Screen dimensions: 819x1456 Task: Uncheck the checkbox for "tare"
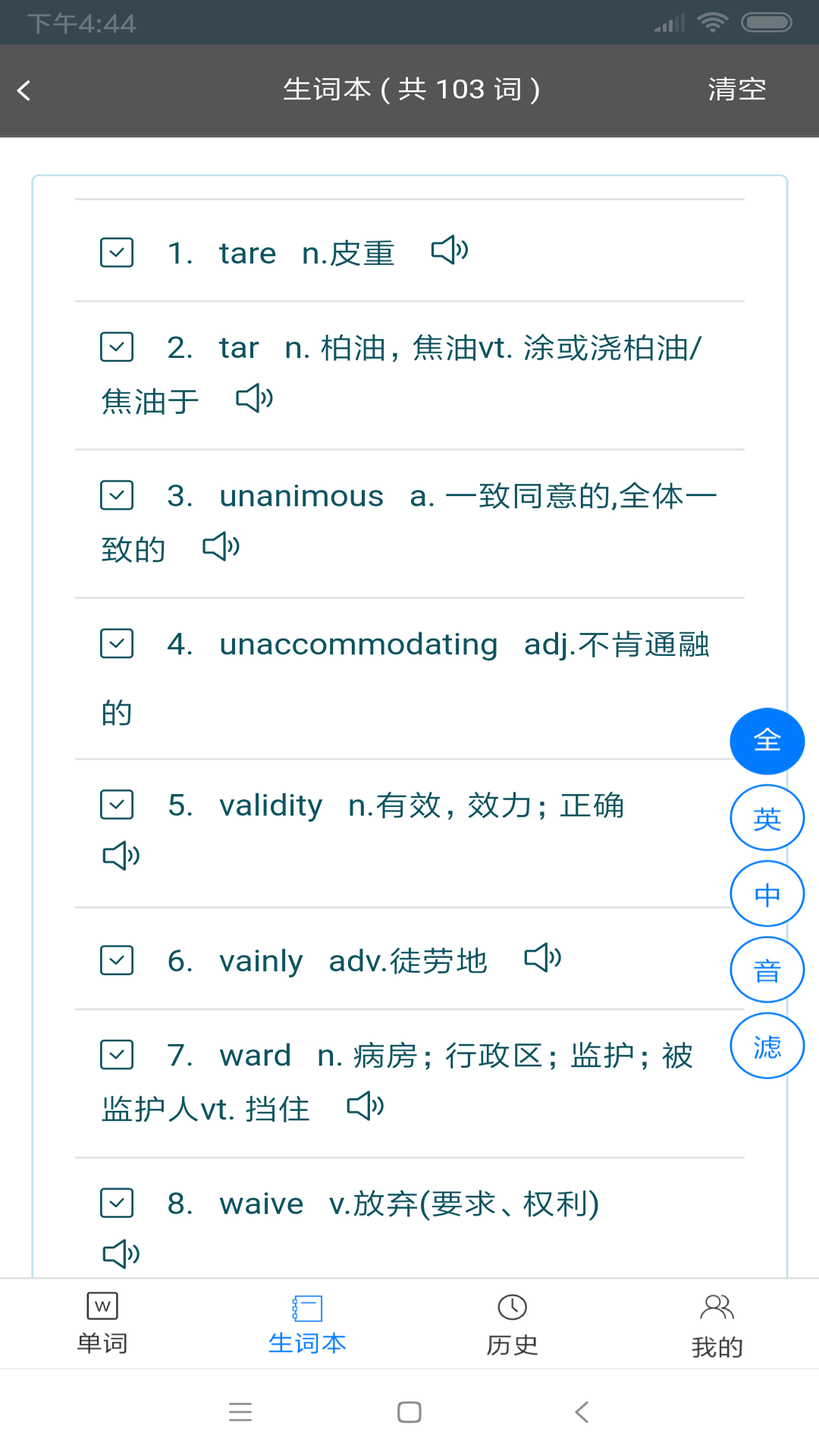pyautogui.click(x=116, y=252)
